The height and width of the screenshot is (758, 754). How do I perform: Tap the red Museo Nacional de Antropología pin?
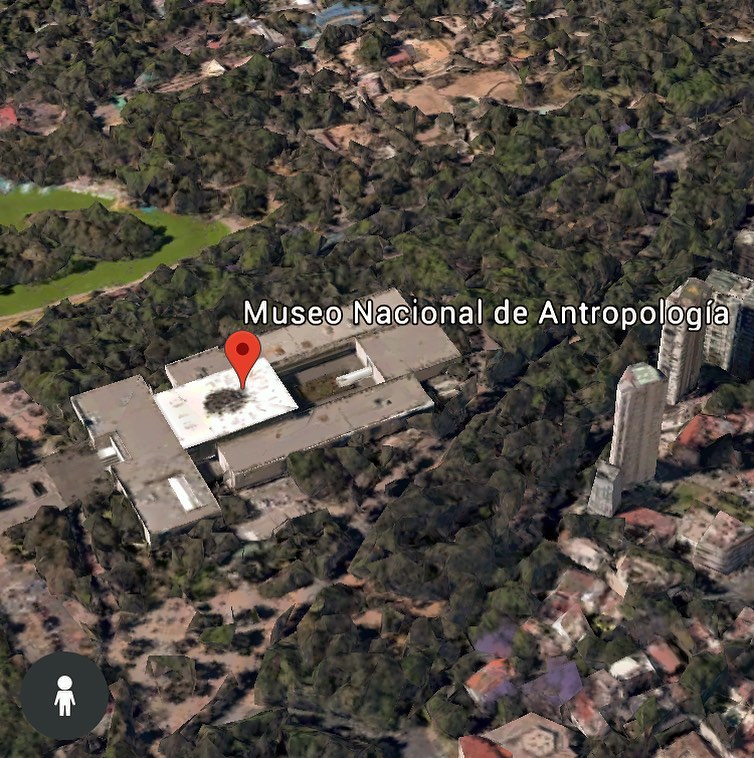tap(242, 354)
